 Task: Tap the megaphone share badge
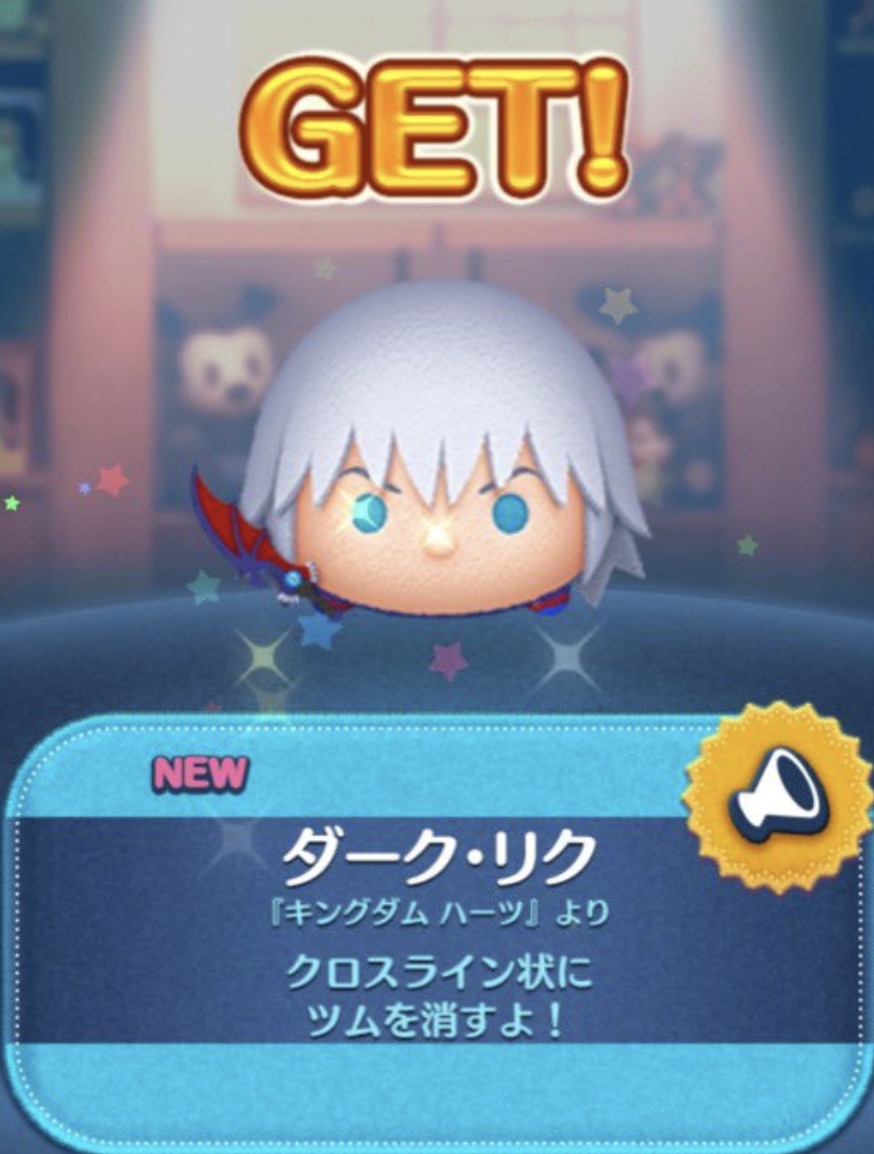[776, 798]
